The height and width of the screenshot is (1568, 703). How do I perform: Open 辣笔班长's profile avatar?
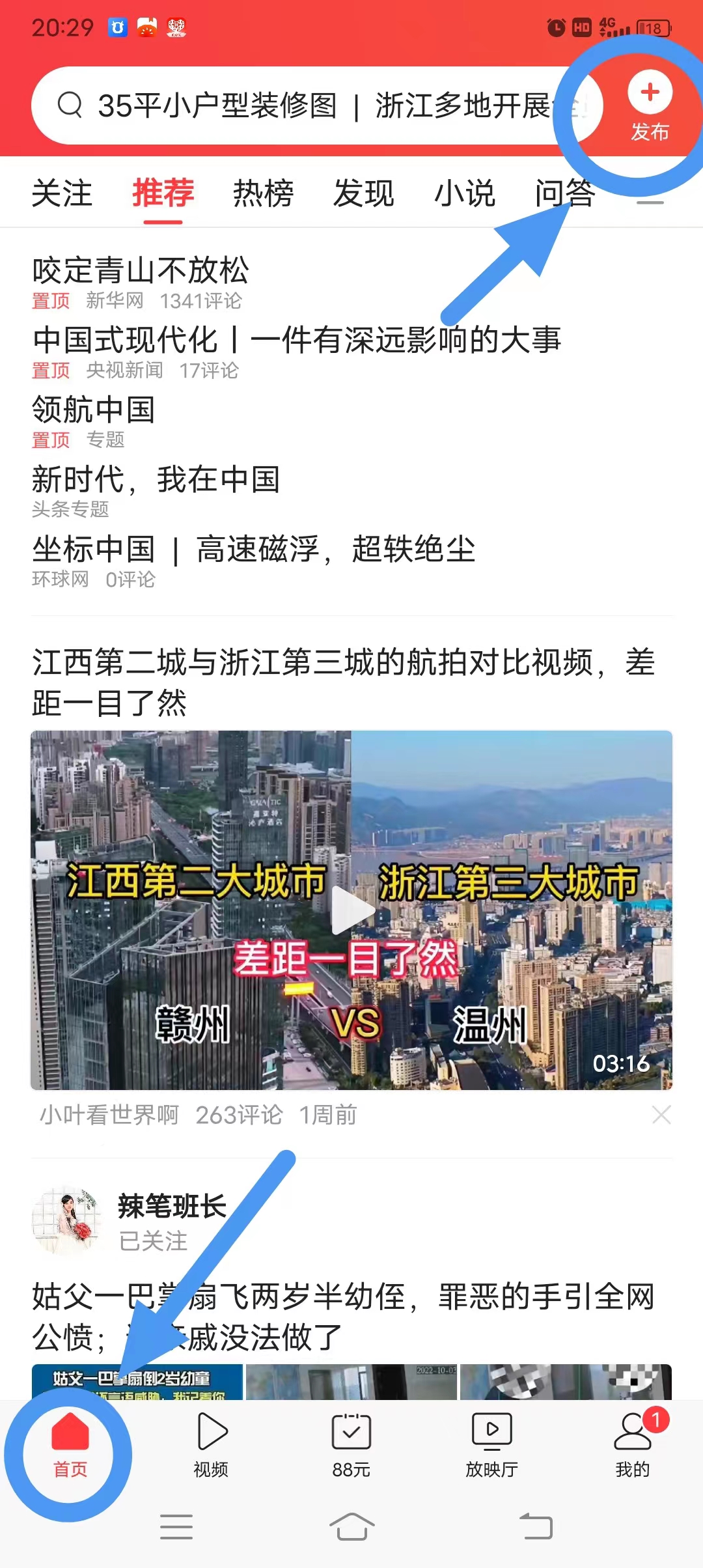pyautogui.click(x=68, y=1221)
